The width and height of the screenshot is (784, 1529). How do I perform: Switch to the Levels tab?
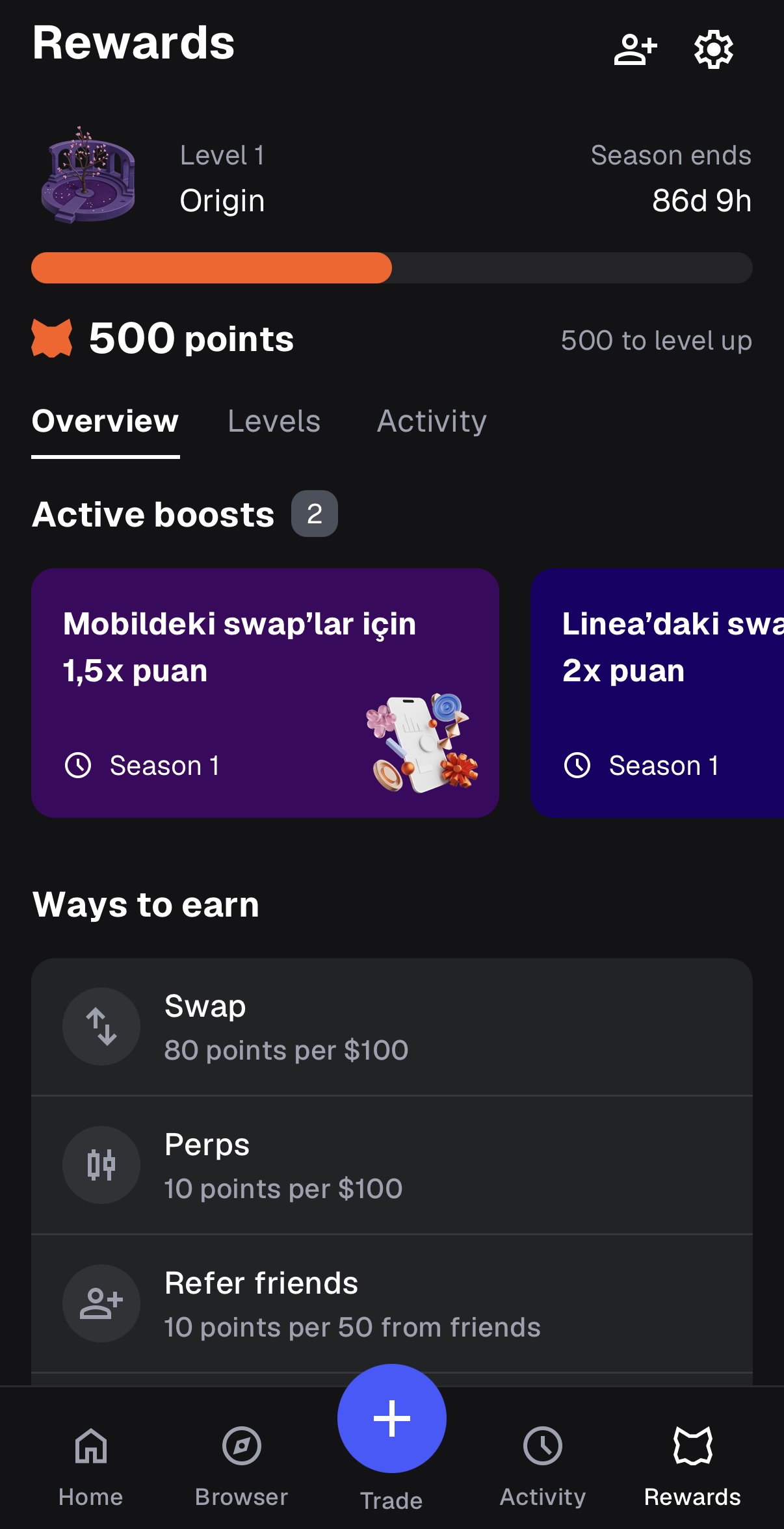pyautogui.click(x=274, y=421)
